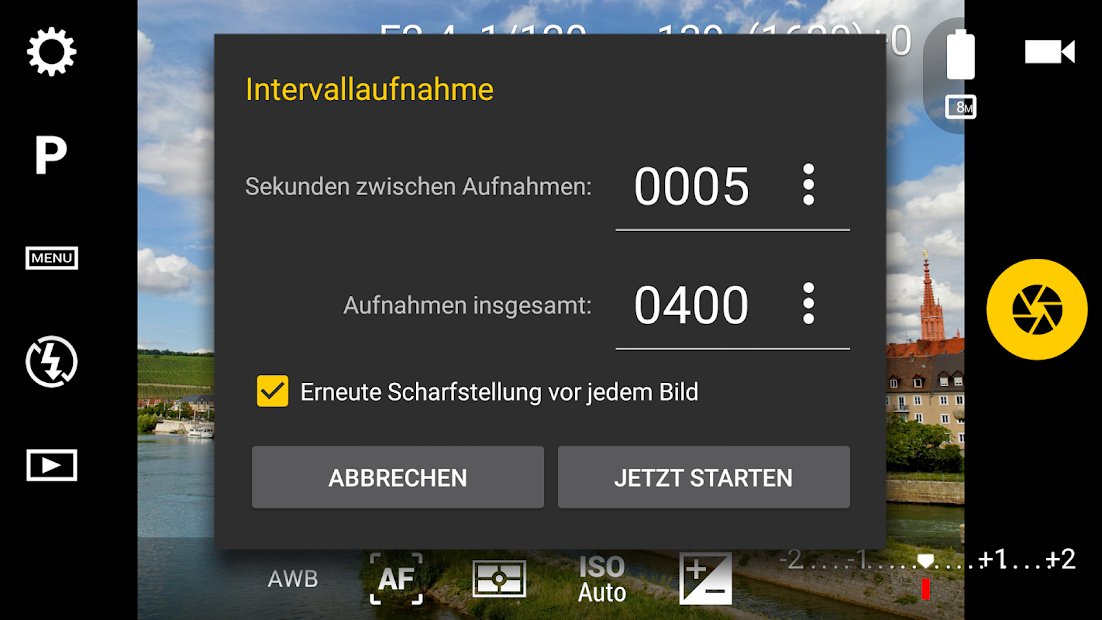This screenshot has height=620, width=1102.
Task: Select the AF focus mode
Action: 396,579
